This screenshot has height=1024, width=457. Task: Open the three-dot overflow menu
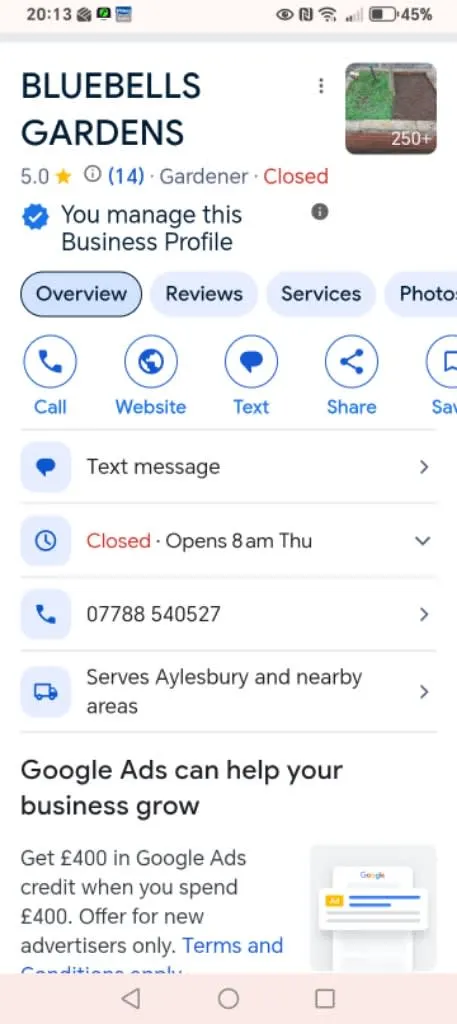tap(321, 86)
